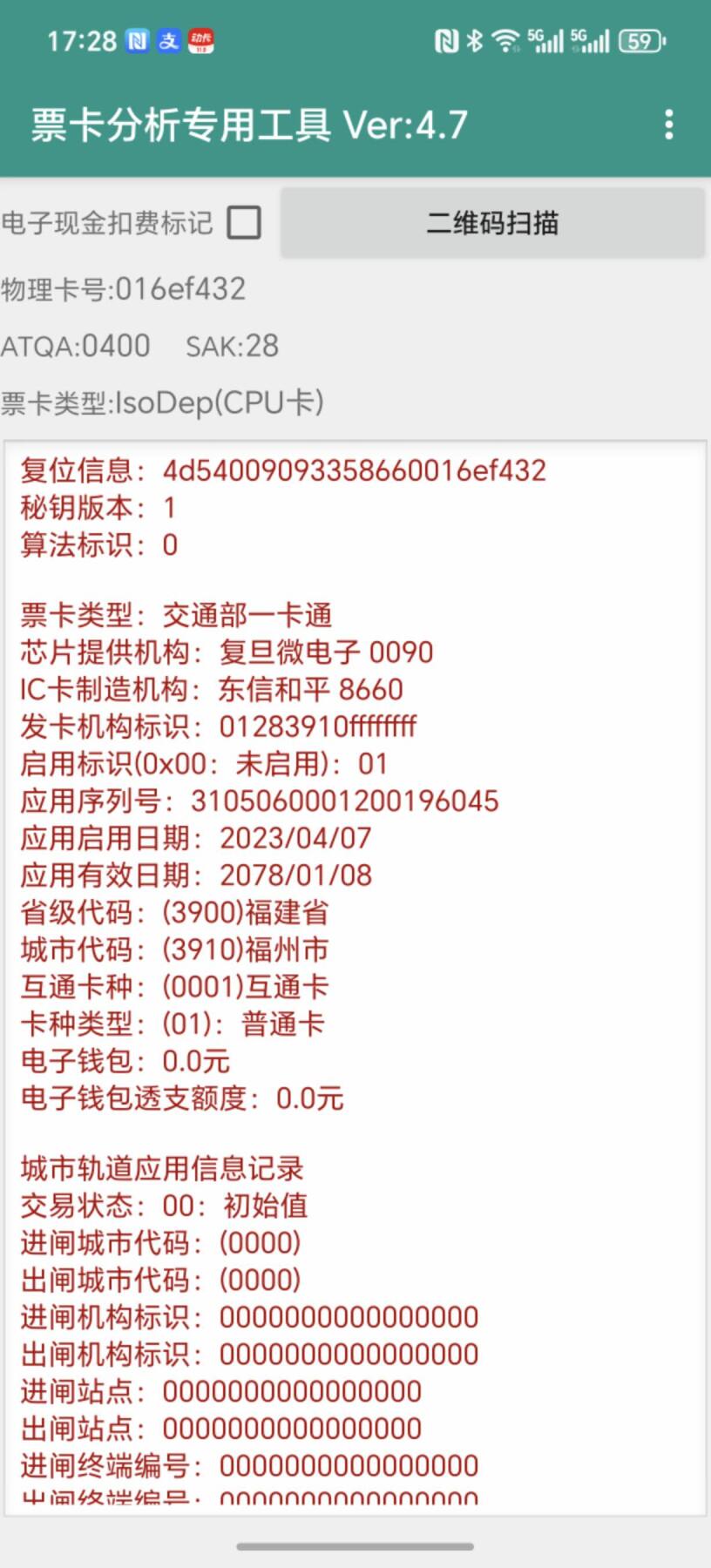The image size is (711, 1568).
Task: Tap the 城市代码 福州市 entry
Action: [174, 950]
